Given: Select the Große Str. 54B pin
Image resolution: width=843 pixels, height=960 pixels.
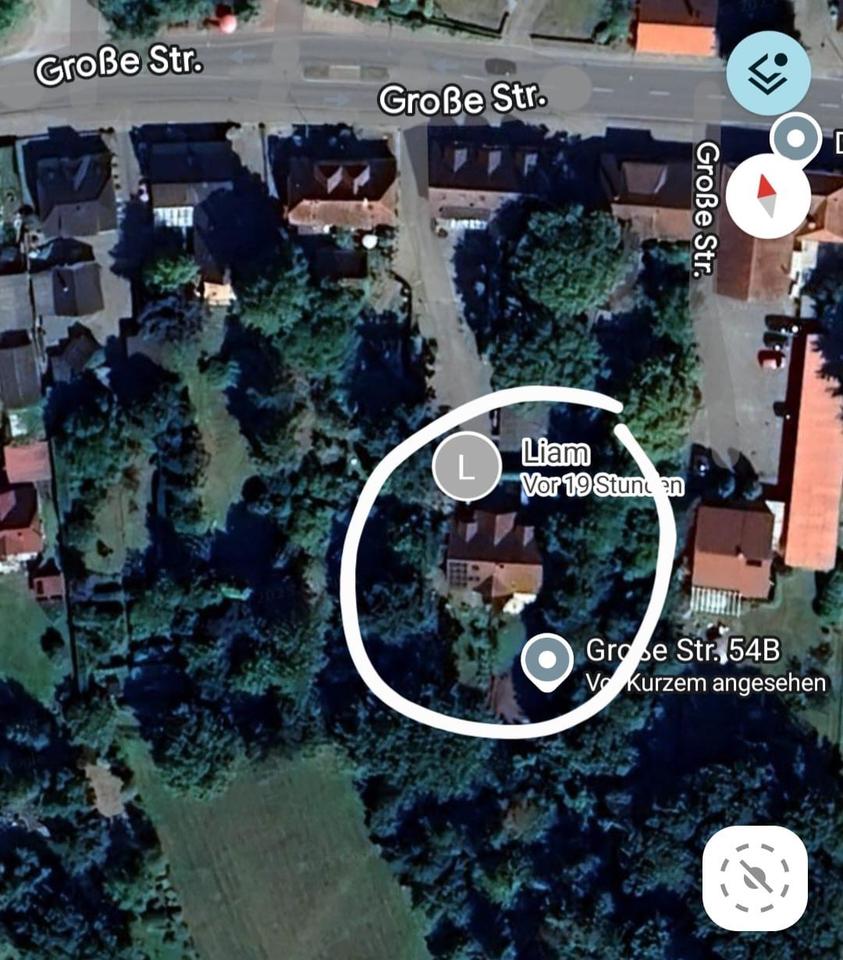Looking at the screenshot, I should (x=547, y=661).
